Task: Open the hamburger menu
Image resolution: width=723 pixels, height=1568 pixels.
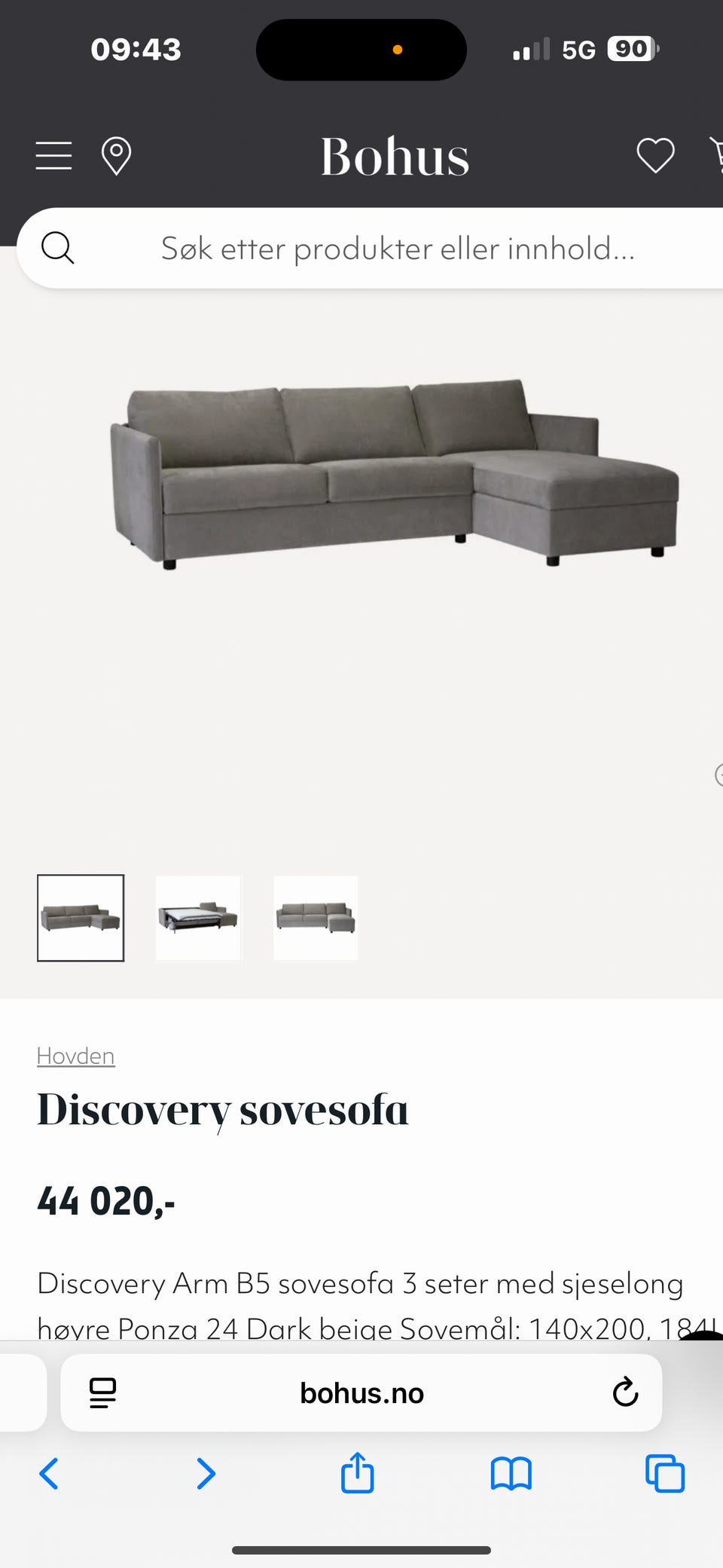Action: (53, 156)
